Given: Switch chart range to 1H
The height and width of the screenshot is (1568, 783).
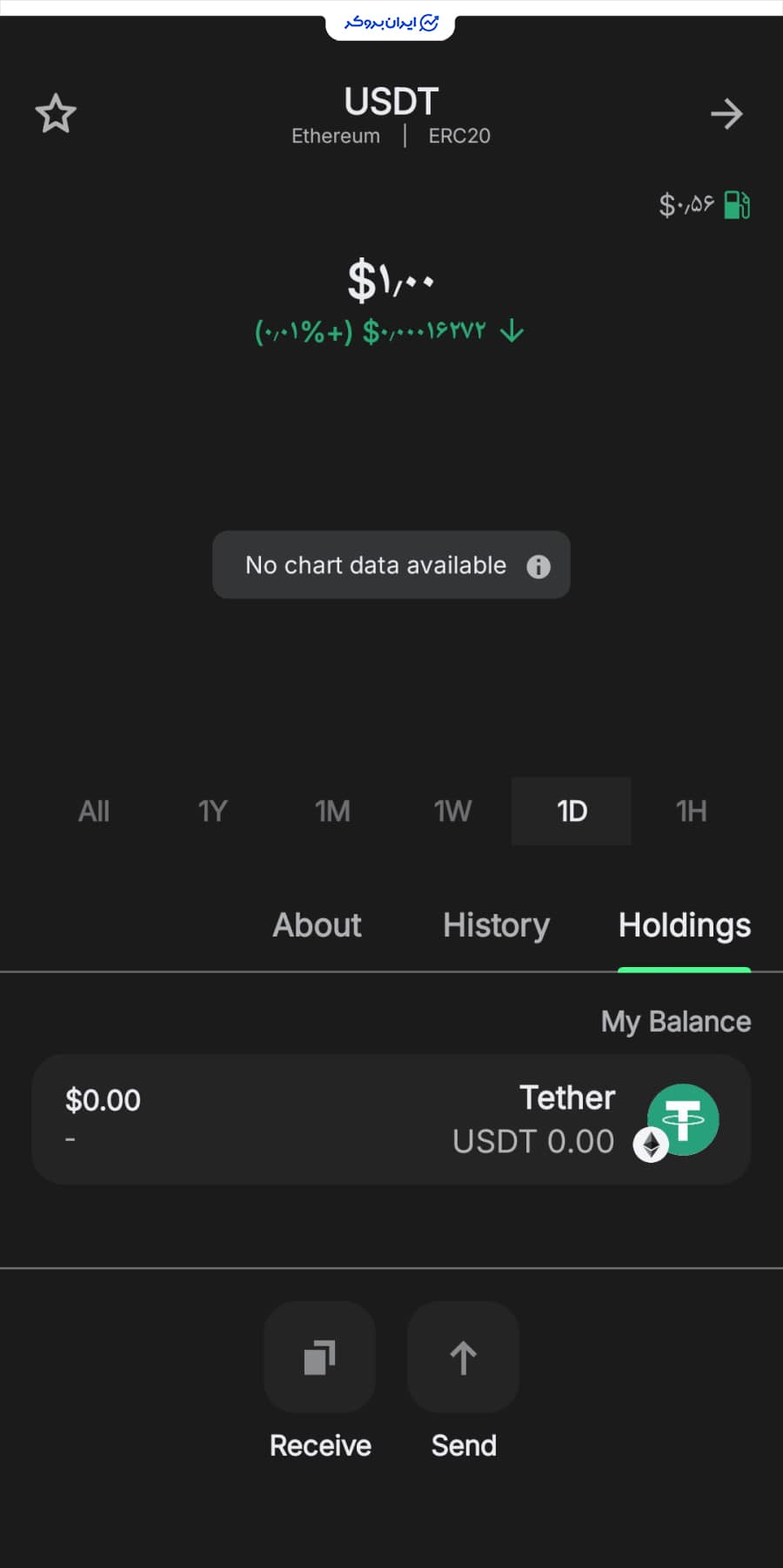Looking at the screenshot, I should (692, 811).
